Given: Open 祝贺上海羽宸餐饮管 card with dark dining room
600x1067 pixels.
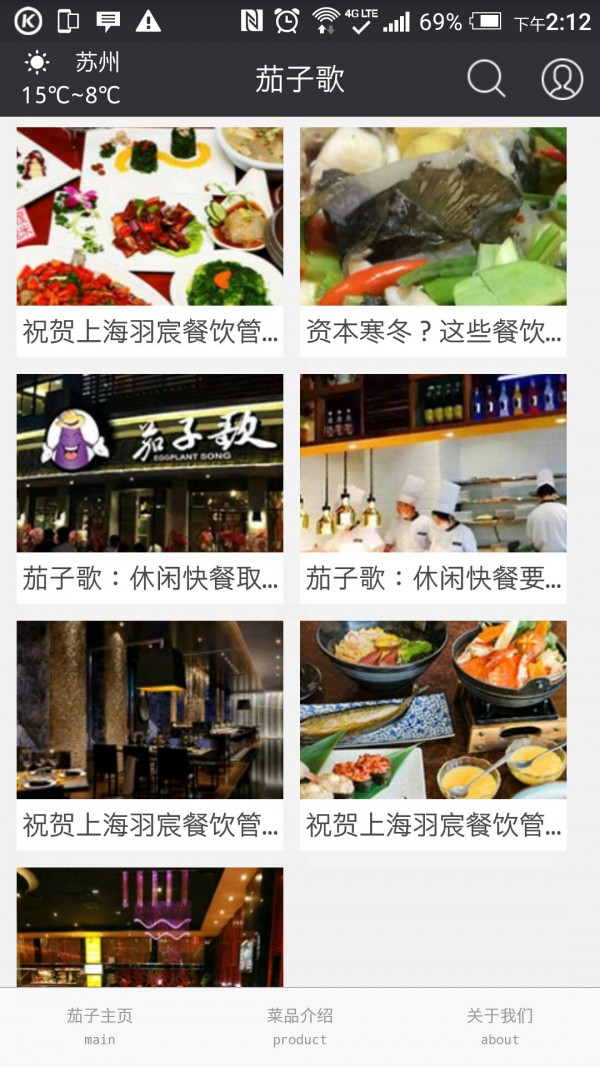Looking at the screenshot, I should click(150, 735).
